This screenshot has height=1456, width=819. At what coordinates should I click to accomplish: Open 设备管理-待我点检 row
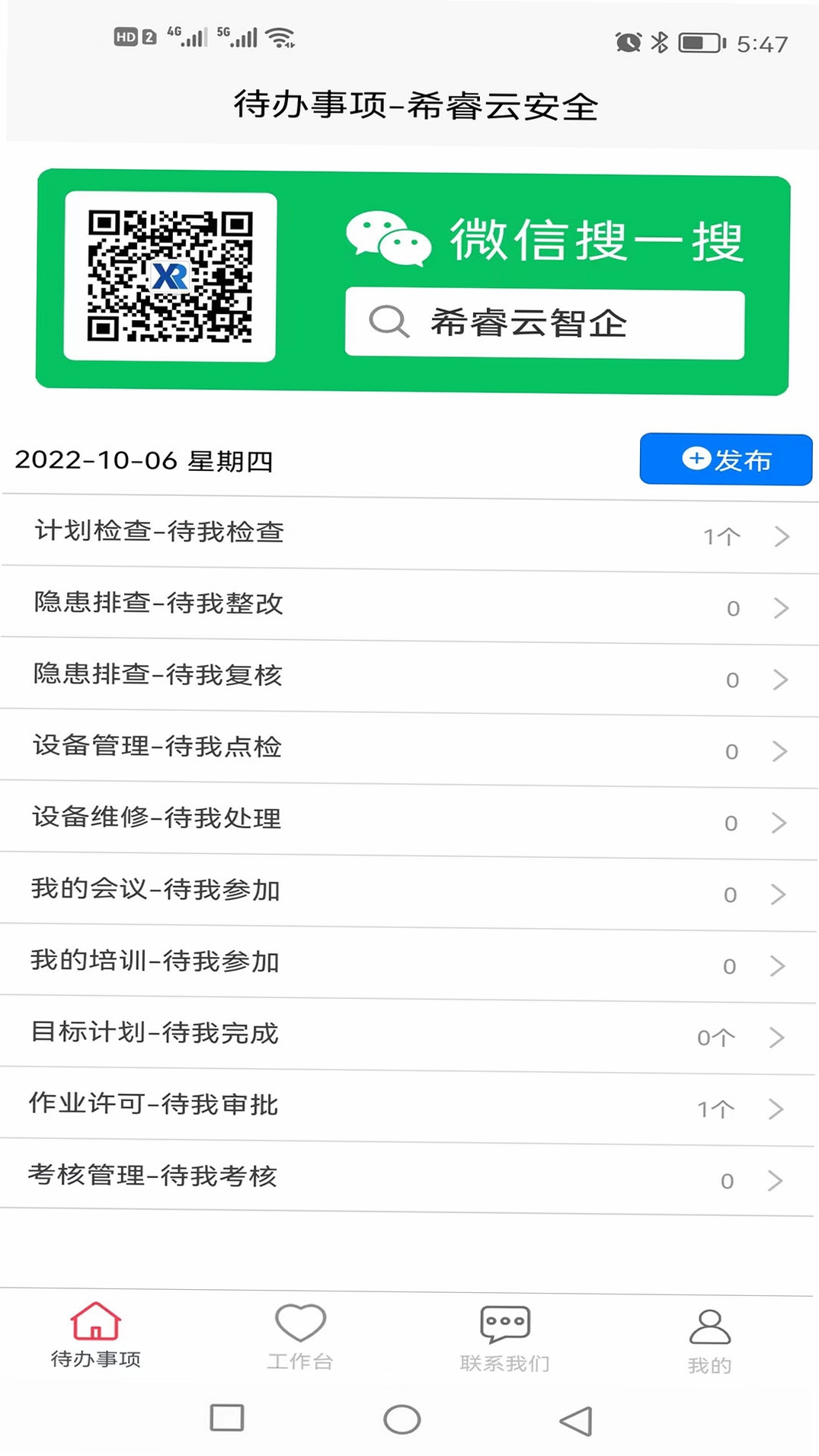pyautogui.click(x=409, y=748)
